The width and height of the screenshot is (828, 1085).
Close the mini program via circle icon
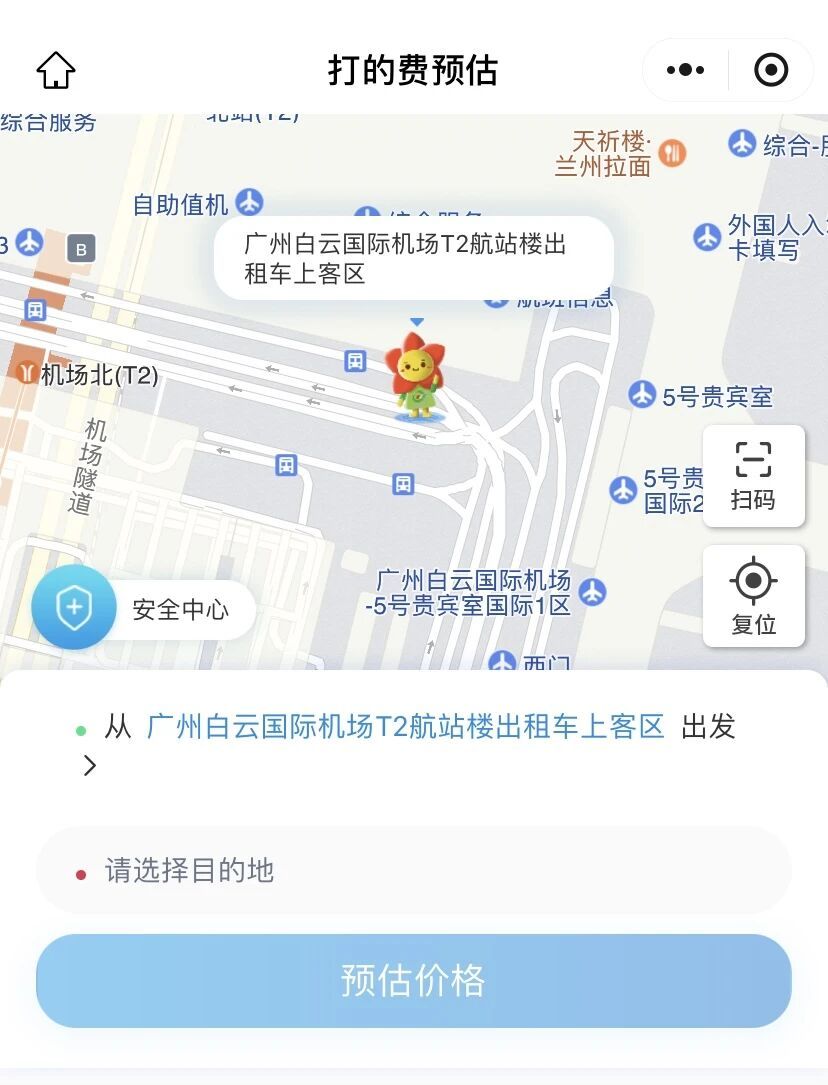click(x=771, y=70)
